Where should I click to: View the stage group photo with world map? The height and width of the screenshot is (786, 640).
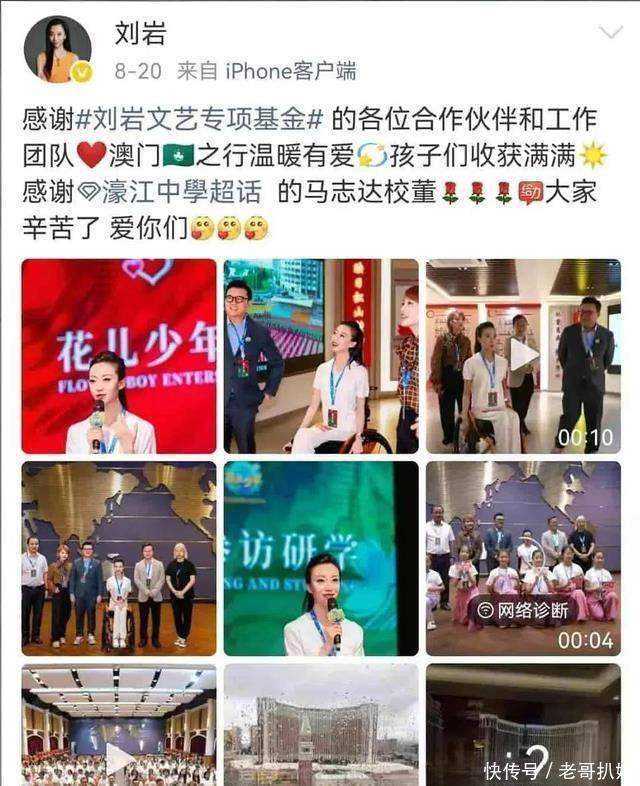119,558
